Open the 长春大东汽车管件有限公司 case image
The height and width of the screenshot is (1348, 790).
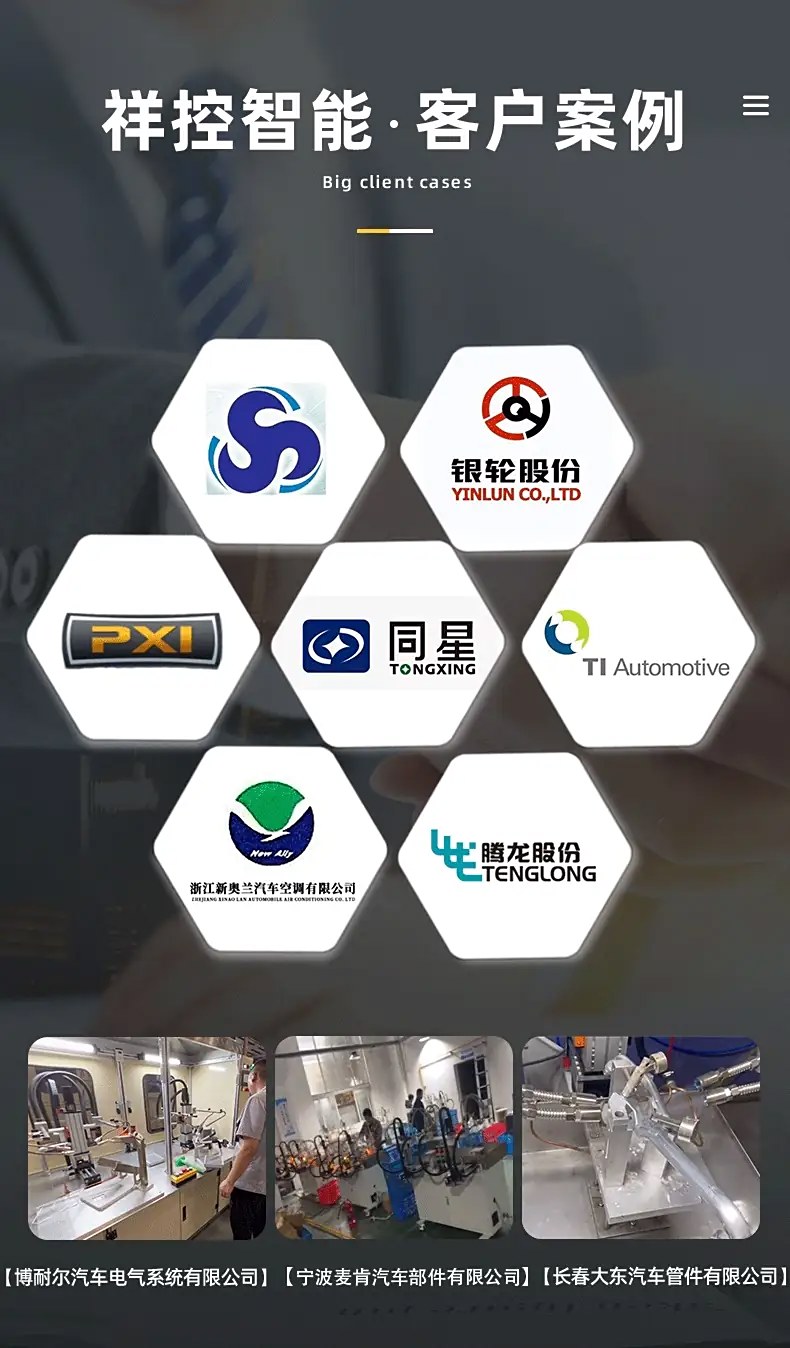pyautogui.click(x=641, y=1138)
